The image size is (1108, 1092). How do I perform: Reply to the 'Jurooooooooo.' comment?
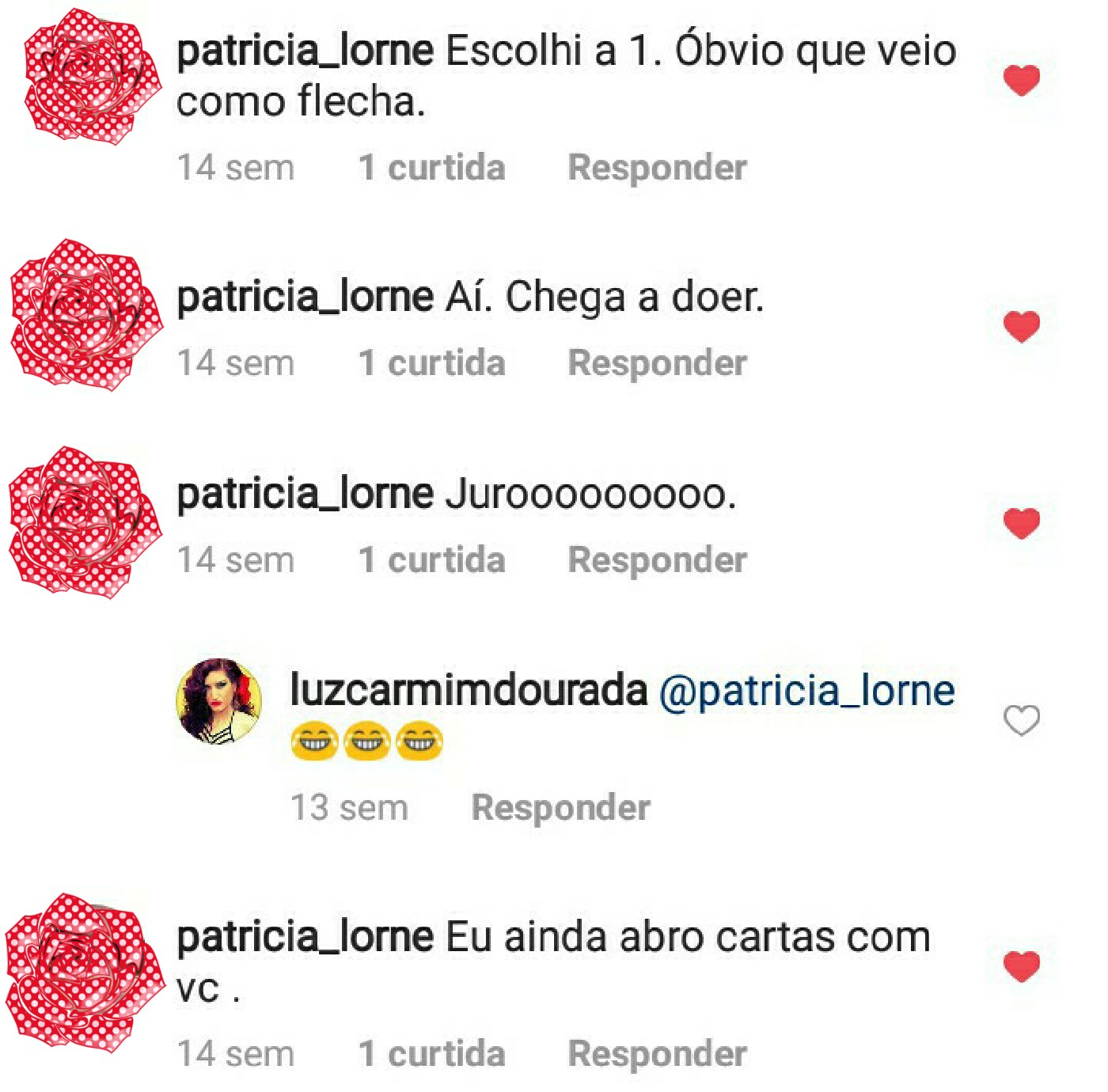click(657, 560)
